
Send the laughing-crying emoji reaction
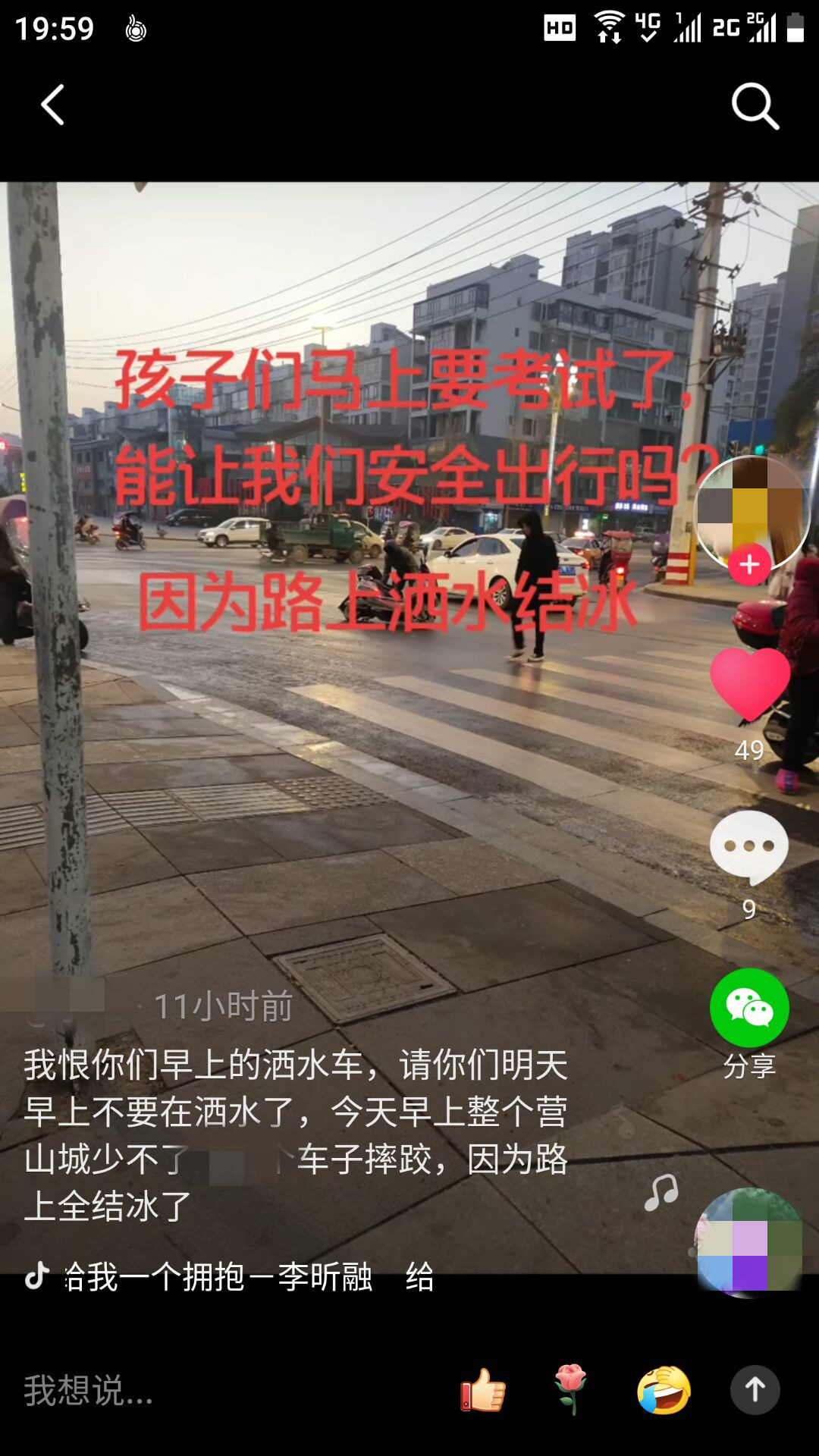664,1391
